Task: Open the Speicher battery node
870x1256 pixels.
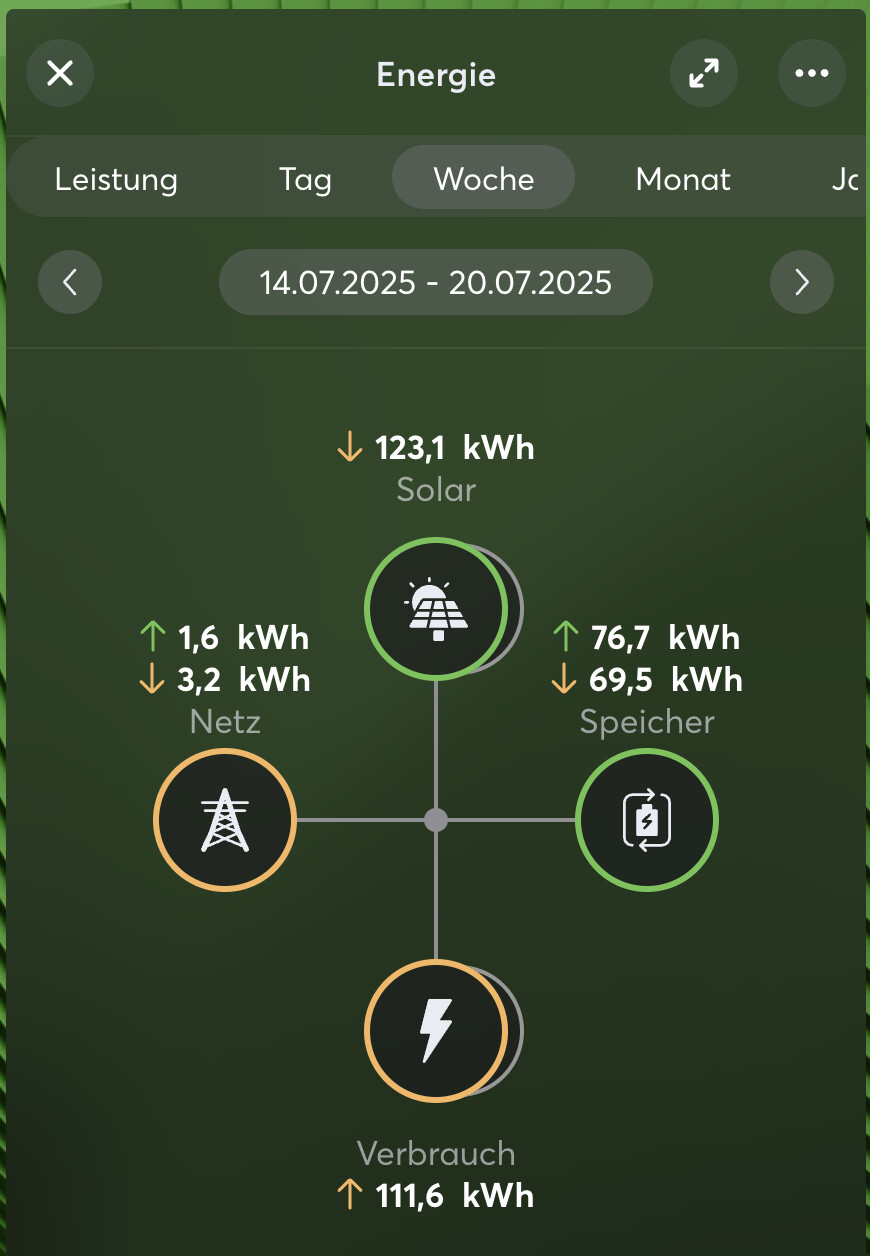Action: coord(647,820)
